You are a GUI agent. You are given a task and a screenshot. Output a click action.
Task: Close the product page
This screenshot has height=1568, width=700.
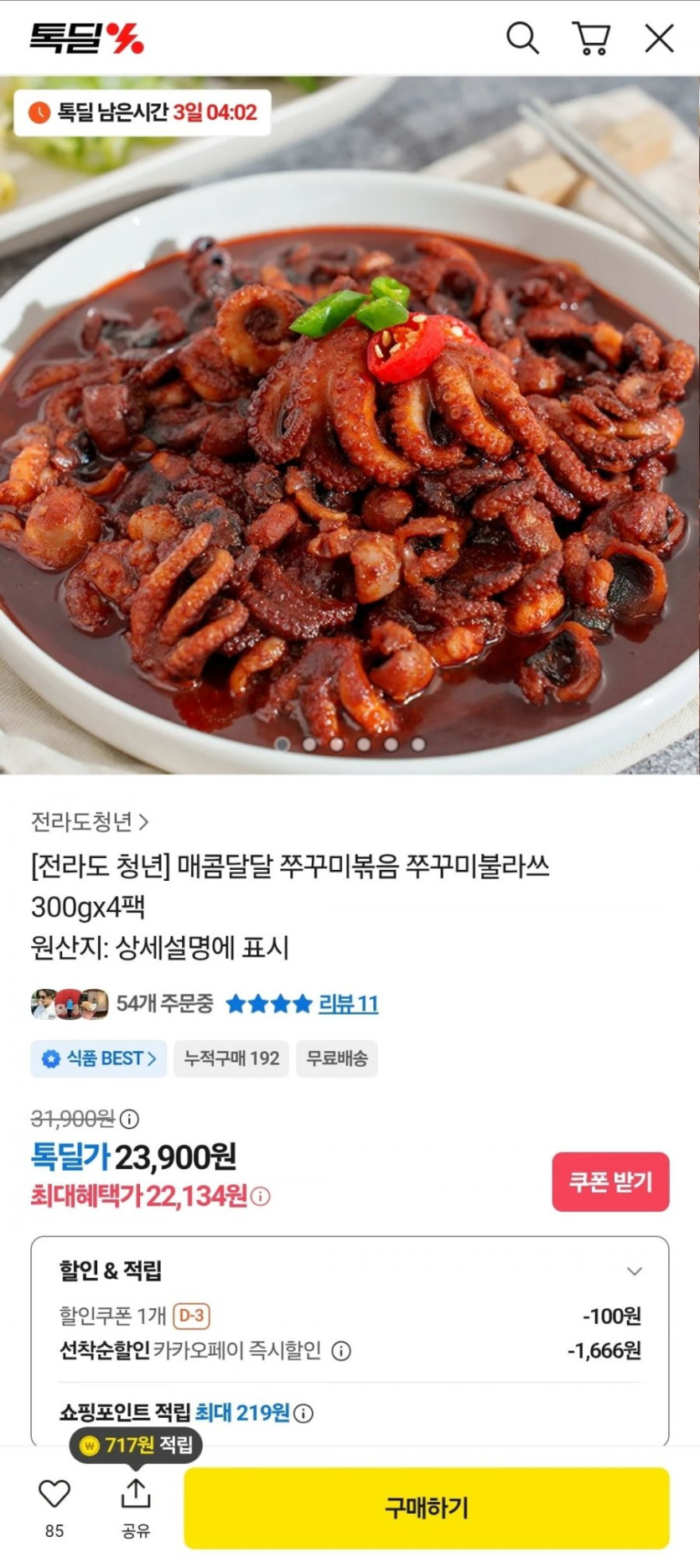[x=659, y=39]
